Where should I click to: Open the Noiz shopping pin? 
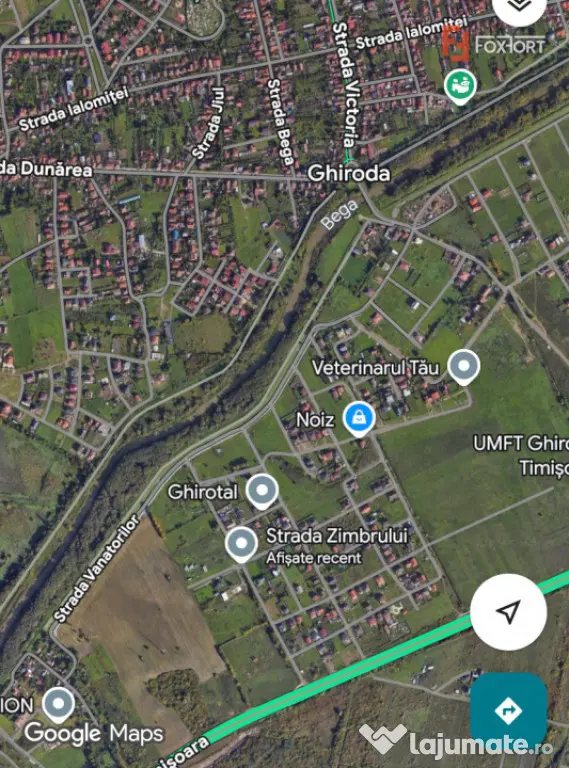click(x=359, y=419)
